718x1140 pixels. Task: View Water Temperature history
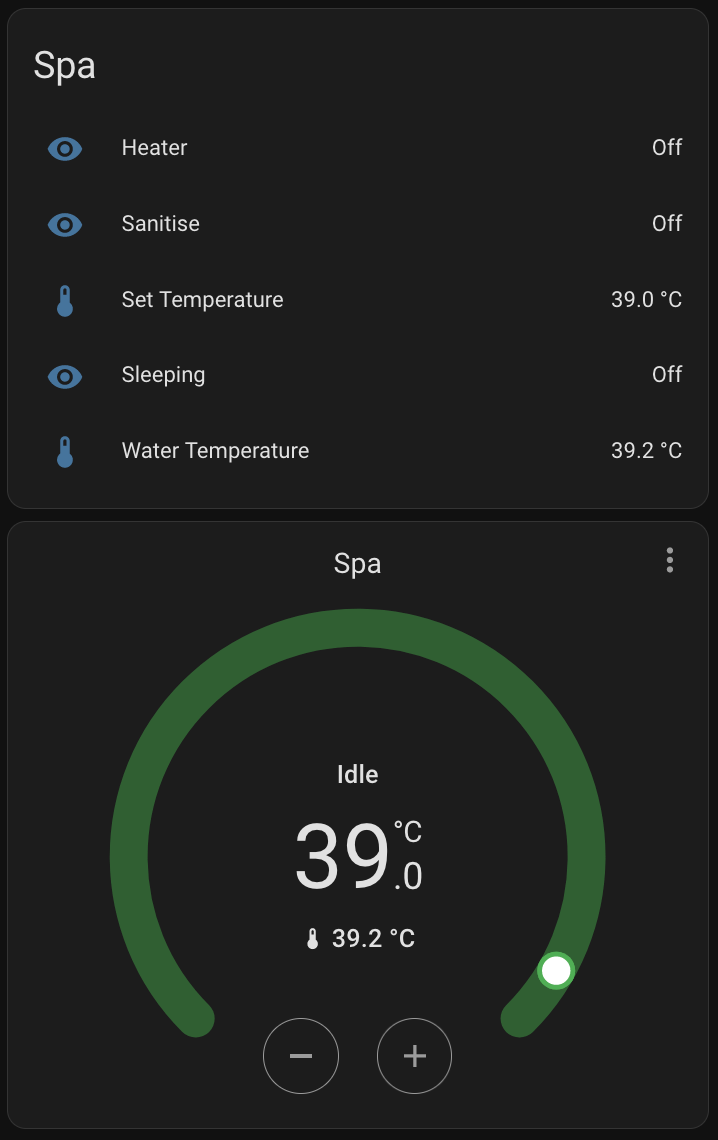click(216, 451)
